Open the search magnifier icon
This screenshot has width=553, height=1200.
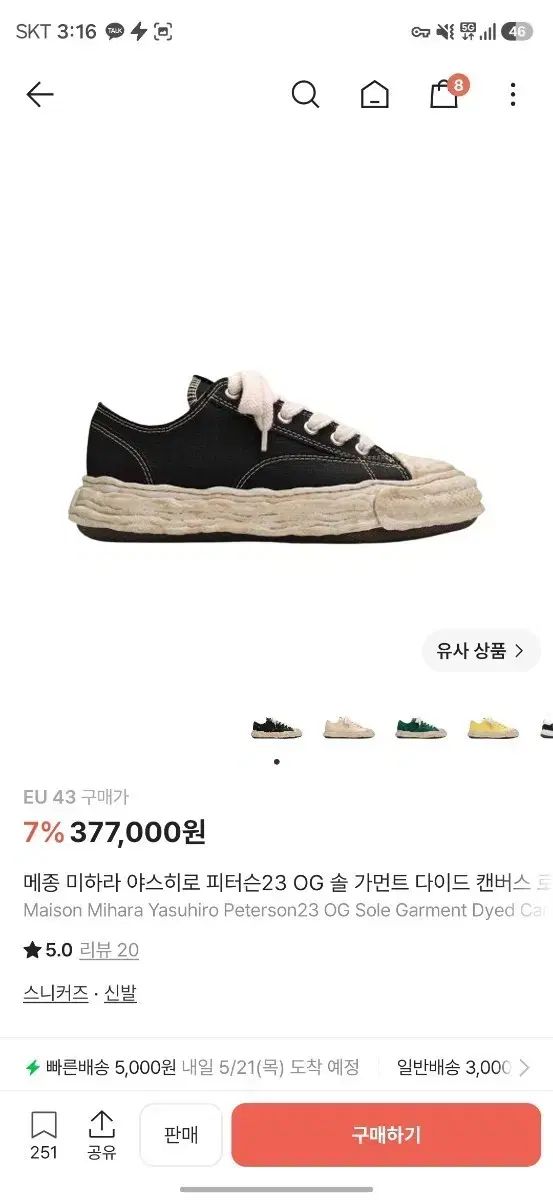pyautogui.click(x=305, y=95)
